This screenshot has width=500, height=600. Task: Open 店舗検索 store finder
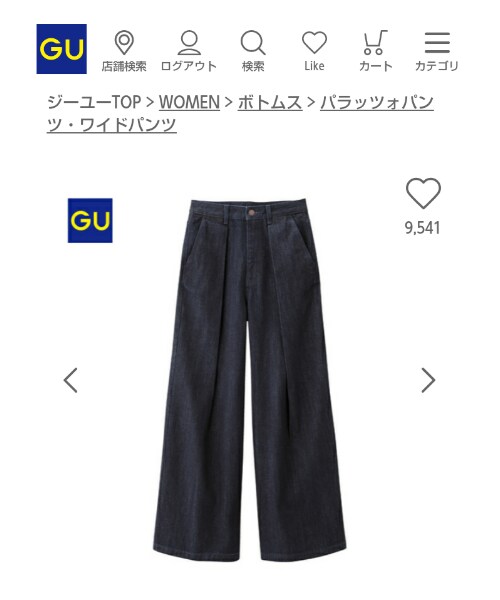[124, 52]
